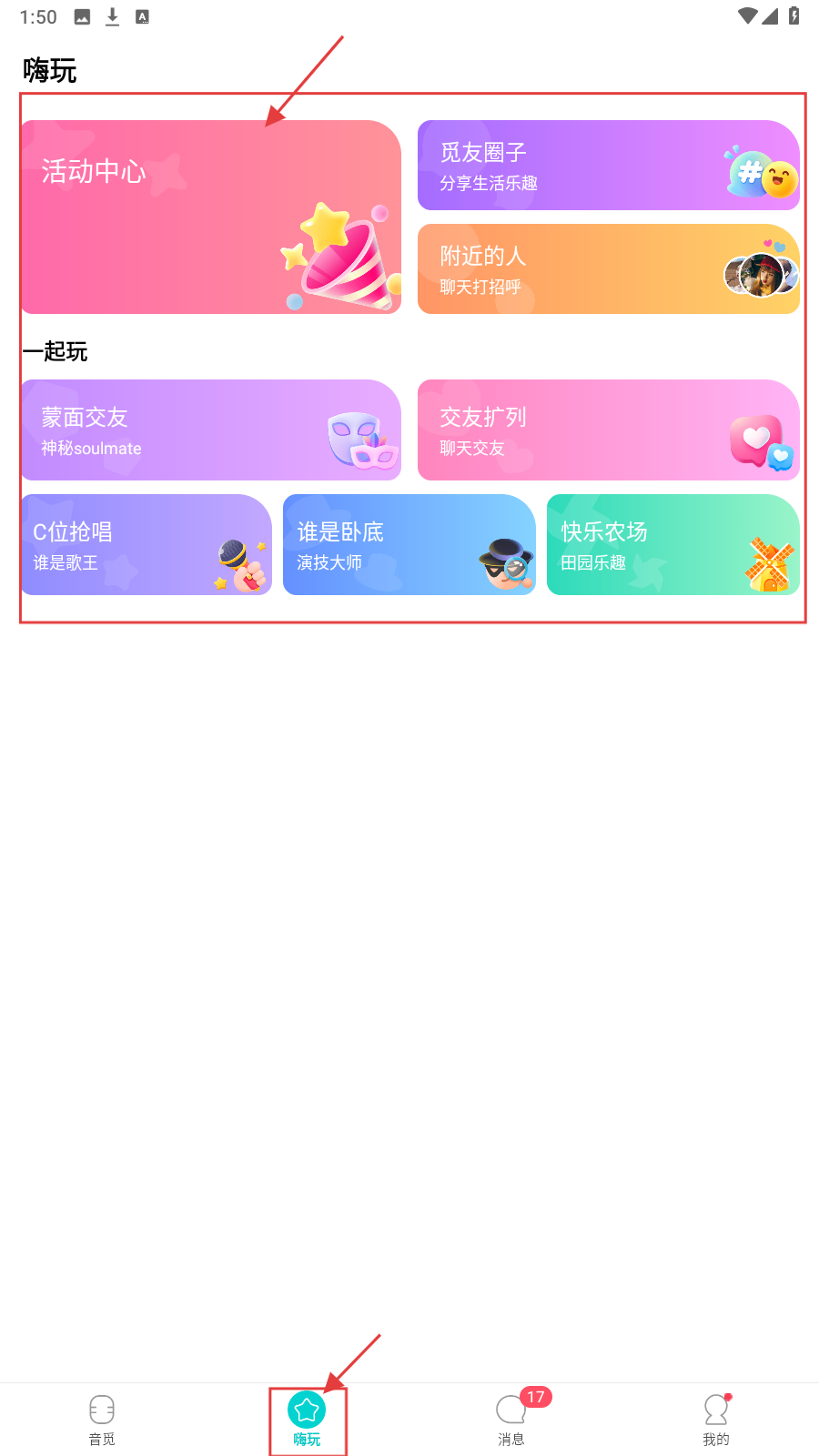The width and height of the screenshot is (819, 1456).
Task: Start the C位抢唱 singing game
Action: [x=147, y=545]
